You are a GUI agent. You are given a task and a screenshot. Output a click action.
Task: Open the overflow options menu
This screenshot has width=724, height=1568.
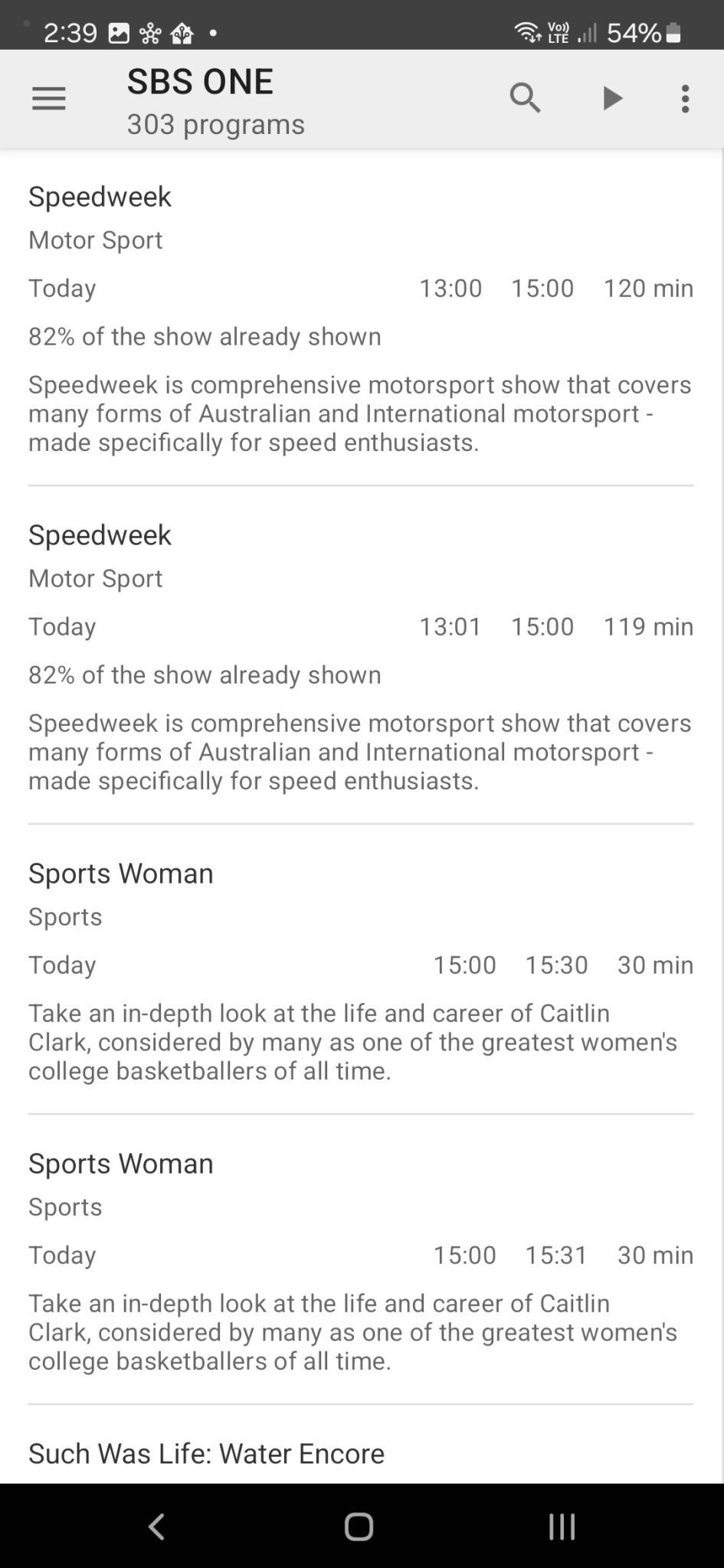[x=685, y=99]
